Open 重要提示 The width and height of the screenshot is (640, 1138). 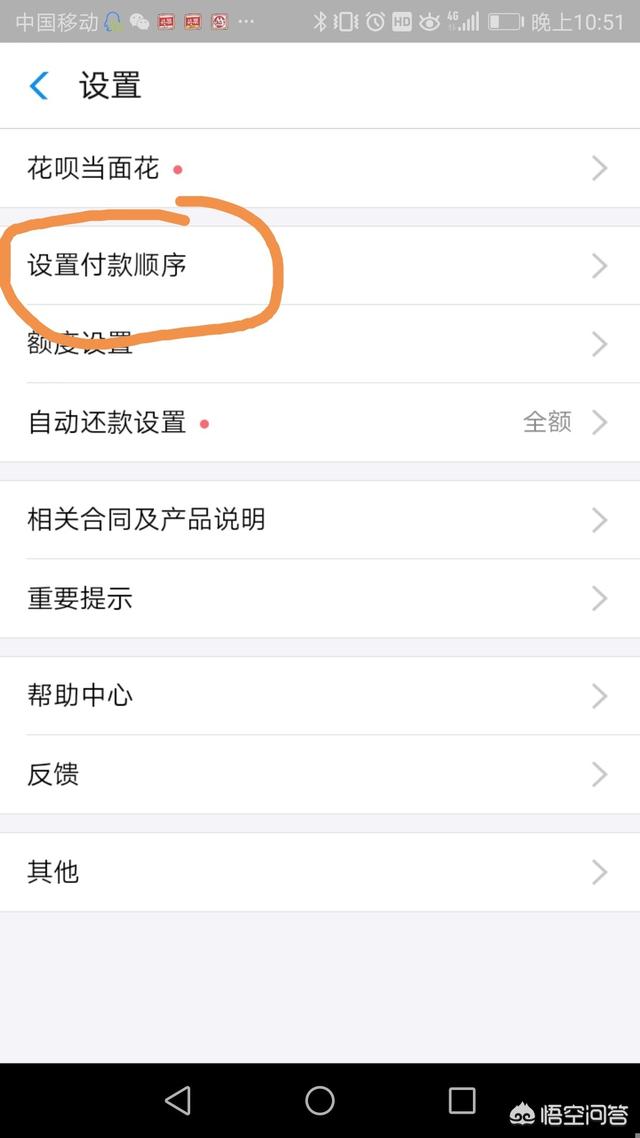tap(320, 599)
